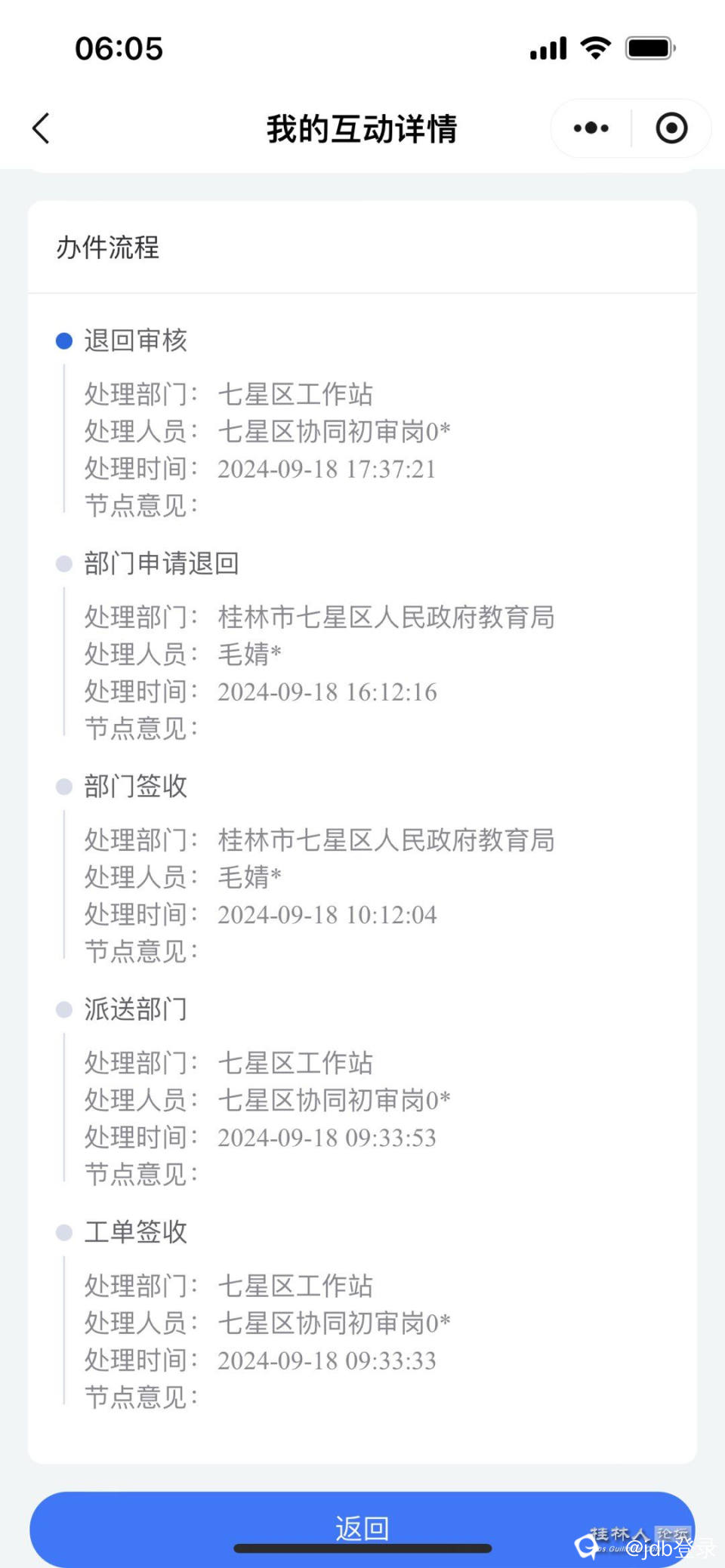
Task: Tap the blue 返回 button
Action: point(362,1527)
